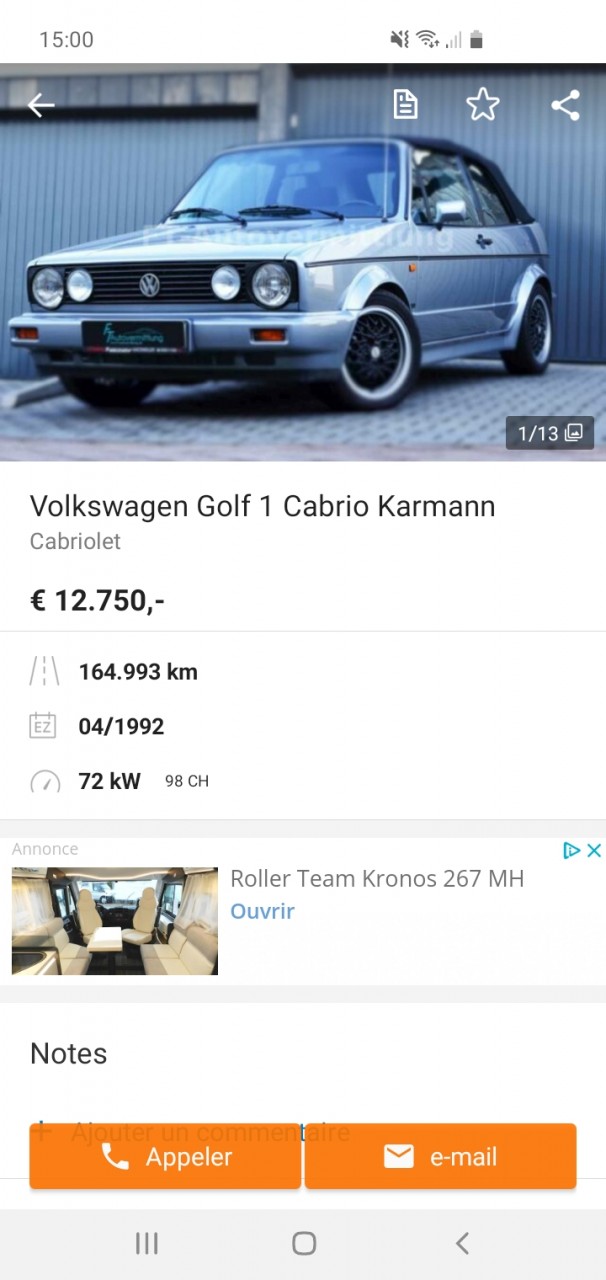
Task: Share this car listing
Action: point(565,105)
